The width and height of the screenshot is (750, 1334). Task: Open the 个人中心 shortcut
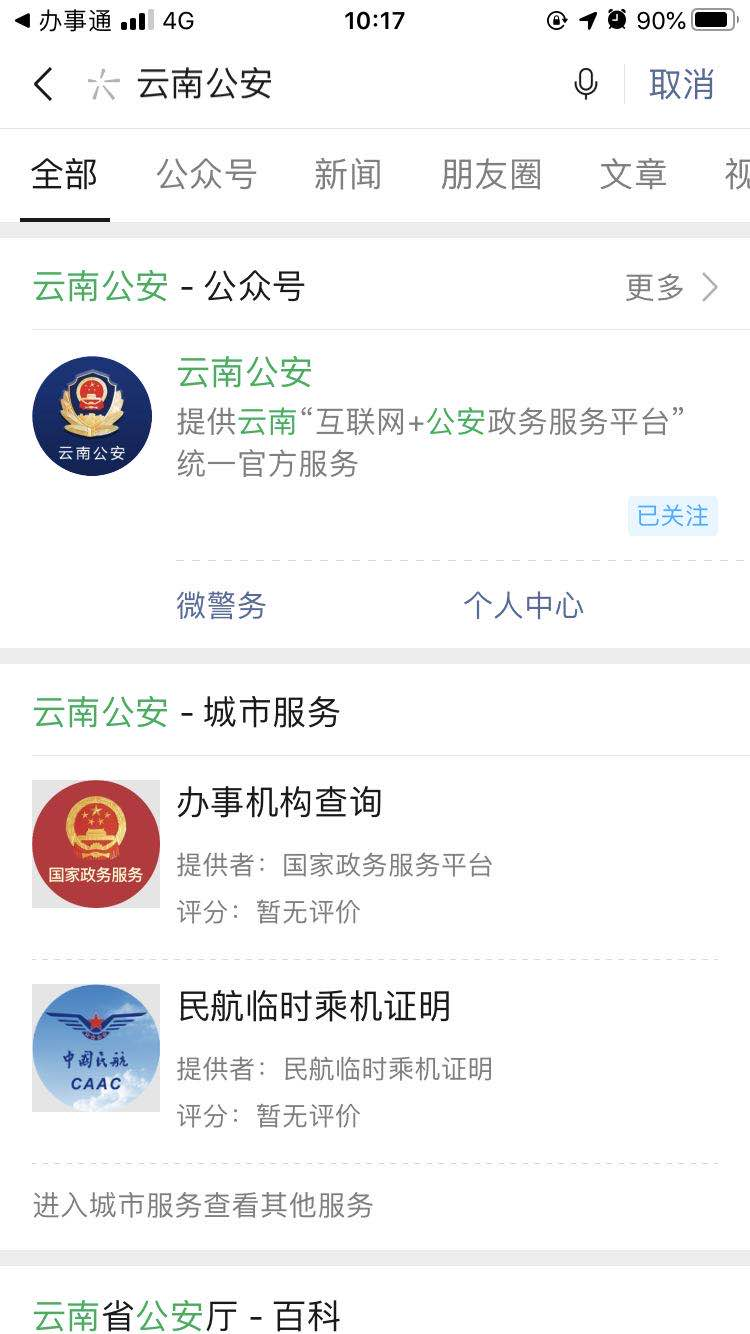point(523,605)
